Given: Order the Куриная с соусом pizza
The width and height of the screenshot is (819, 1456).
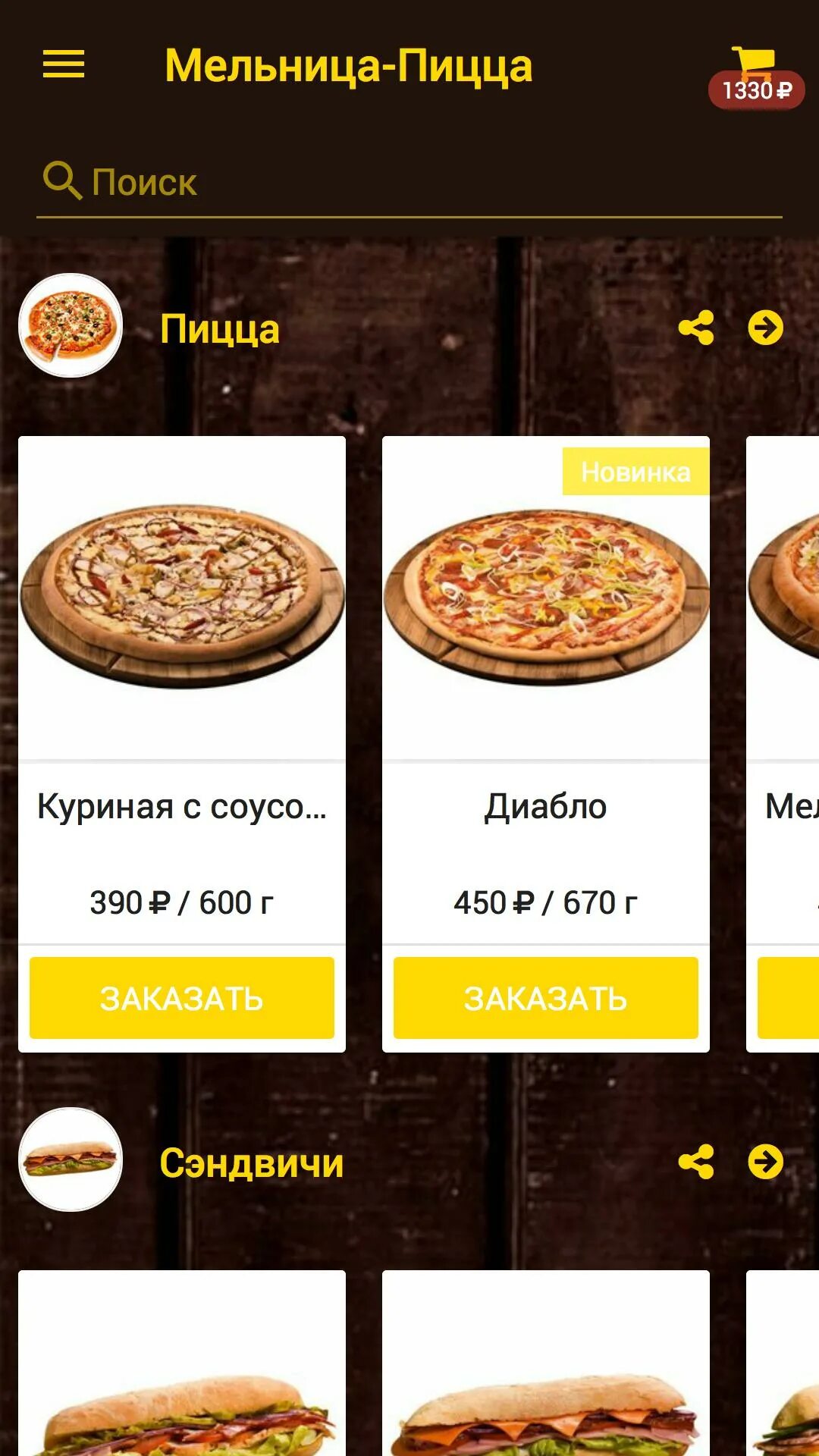Looking at the screenshot, I should (x=182, y=998).
